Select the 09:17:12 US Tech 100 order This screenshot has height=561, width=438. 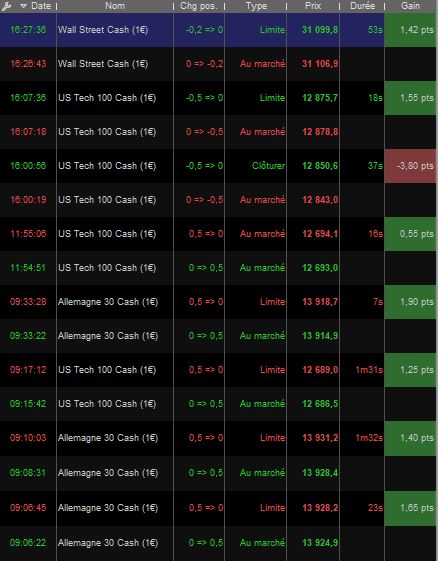218,370
